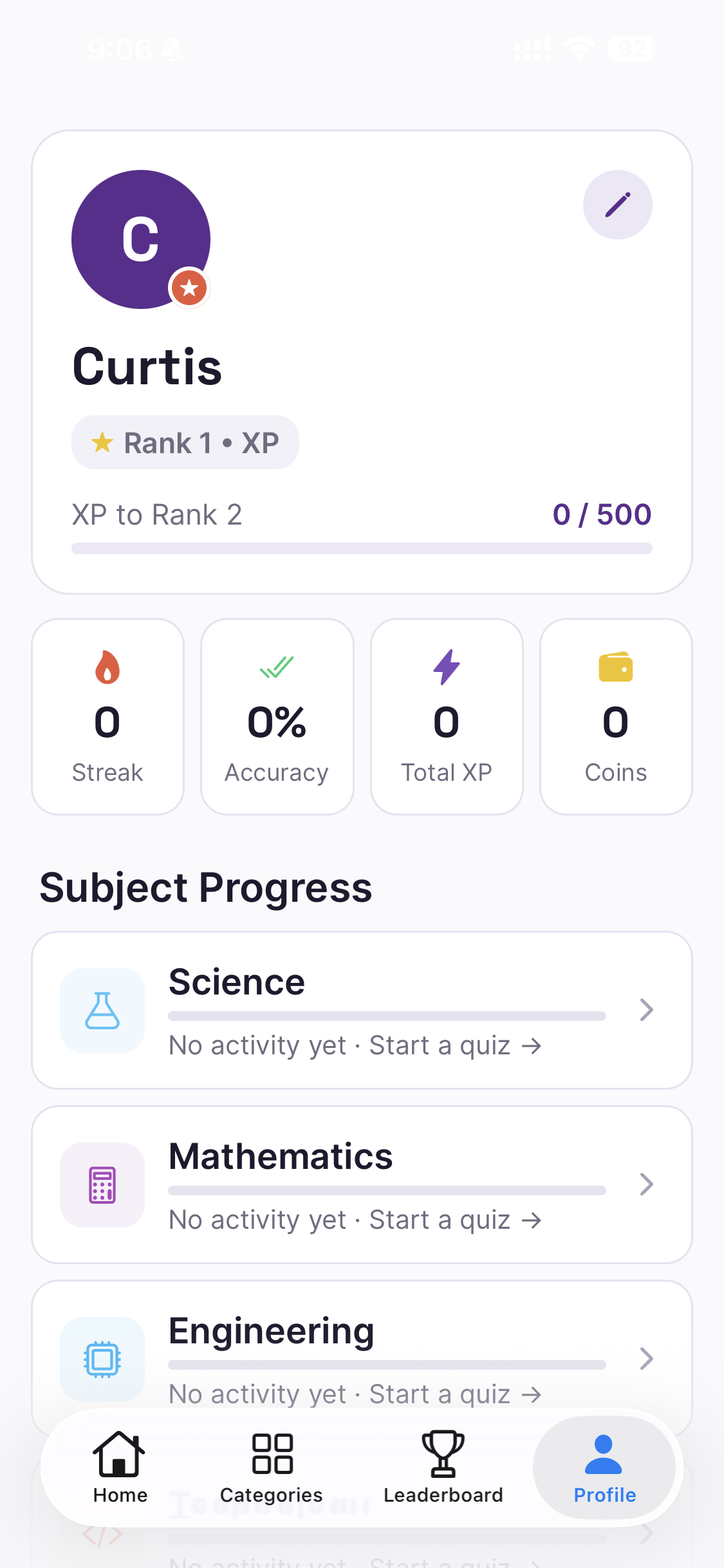Select the Science flask icon
Screen dimensions: 724x1568
pyautogui.click(x=102, y=1011)
